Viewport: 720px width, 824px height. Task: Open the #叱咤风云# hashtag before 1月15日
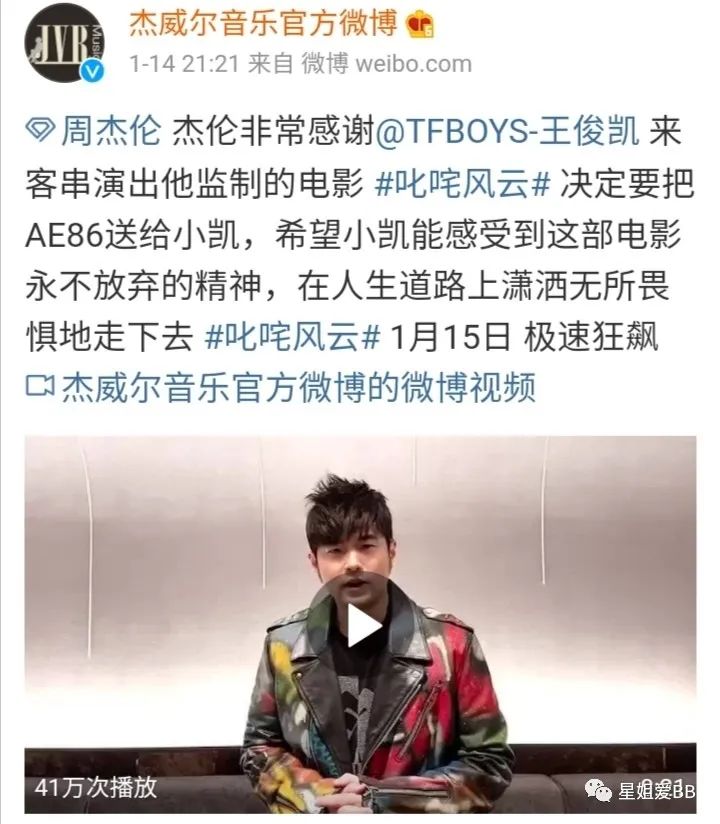click(293, 336)
